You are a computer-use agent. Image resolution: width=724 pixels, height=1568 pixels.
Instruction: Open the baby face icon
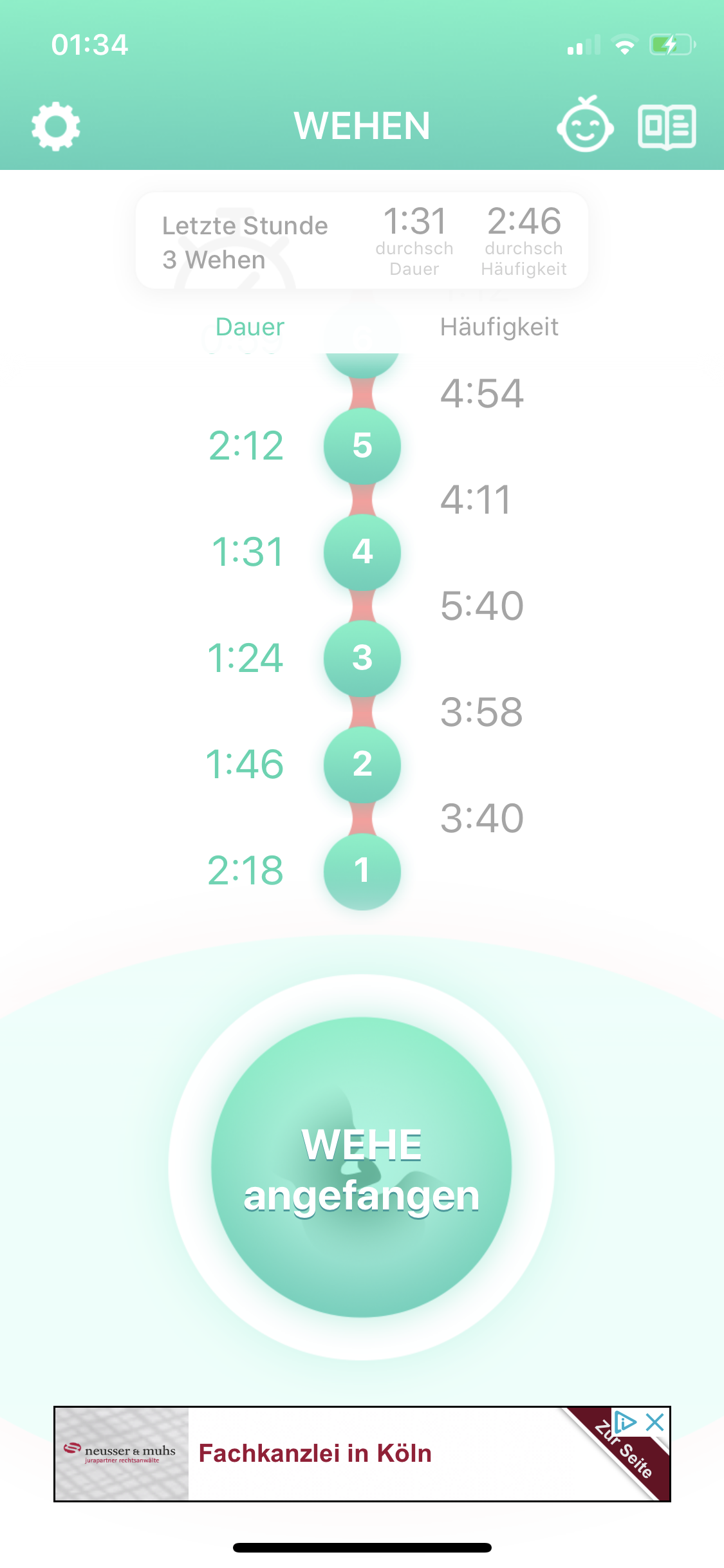[x=584, y=125]
